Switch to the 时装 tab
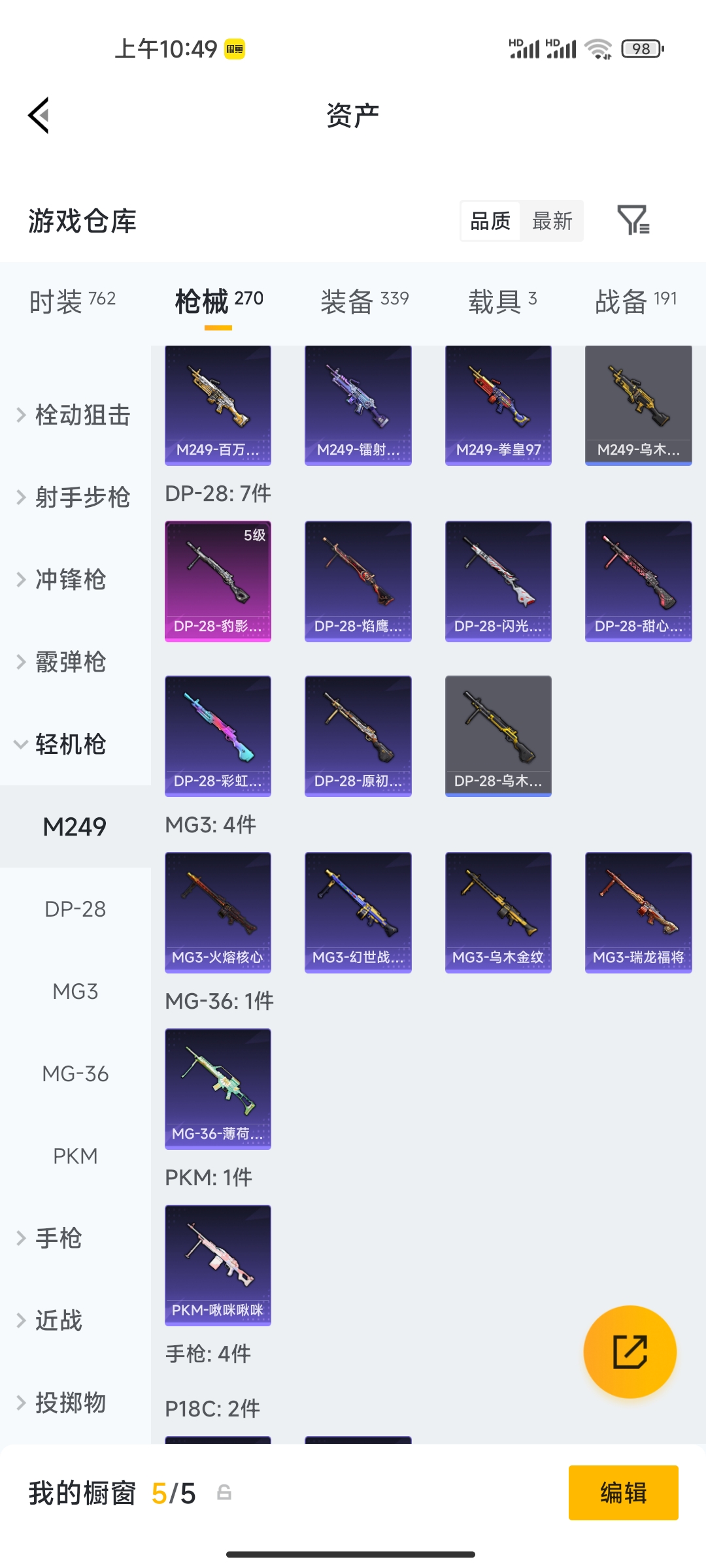 [72, 301]
